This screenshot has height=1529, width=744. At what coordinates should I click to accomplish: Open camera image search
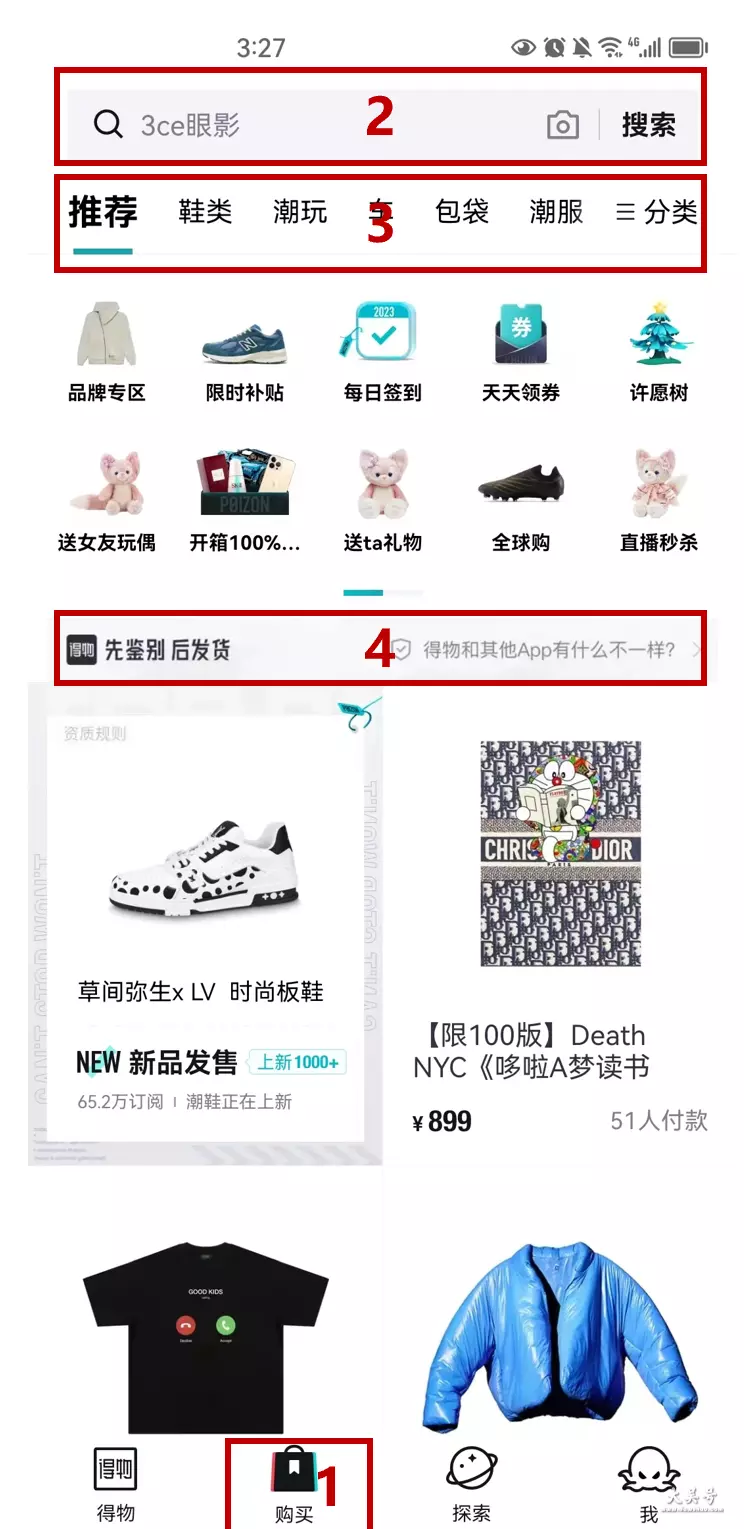563,125
